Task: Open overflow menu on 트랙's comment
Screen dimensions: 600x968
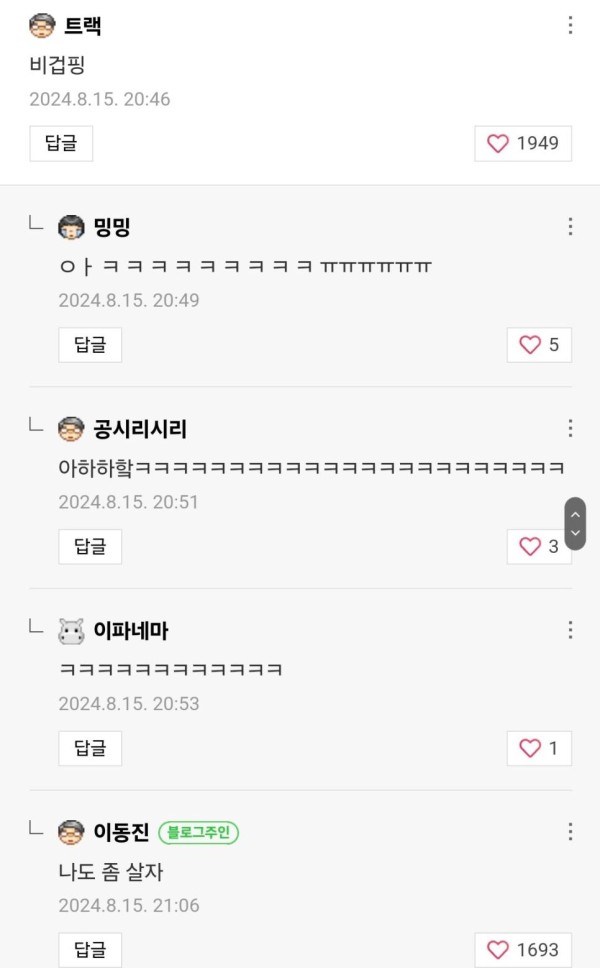Action: pyautogui.click(x=570, y=25)
